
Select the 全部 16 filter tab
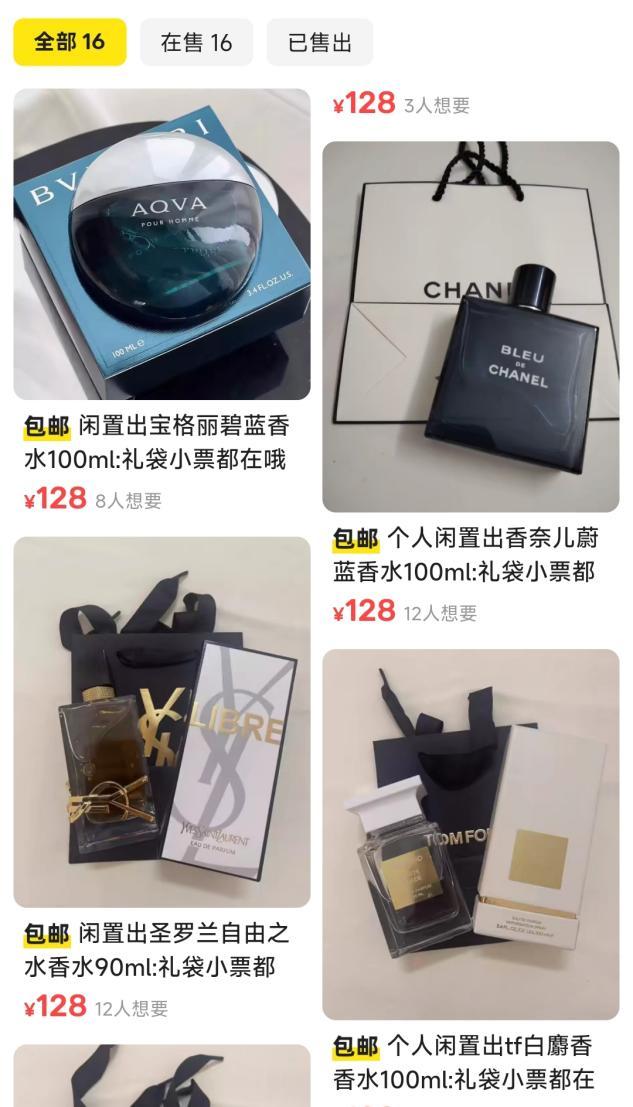point(69,42)
